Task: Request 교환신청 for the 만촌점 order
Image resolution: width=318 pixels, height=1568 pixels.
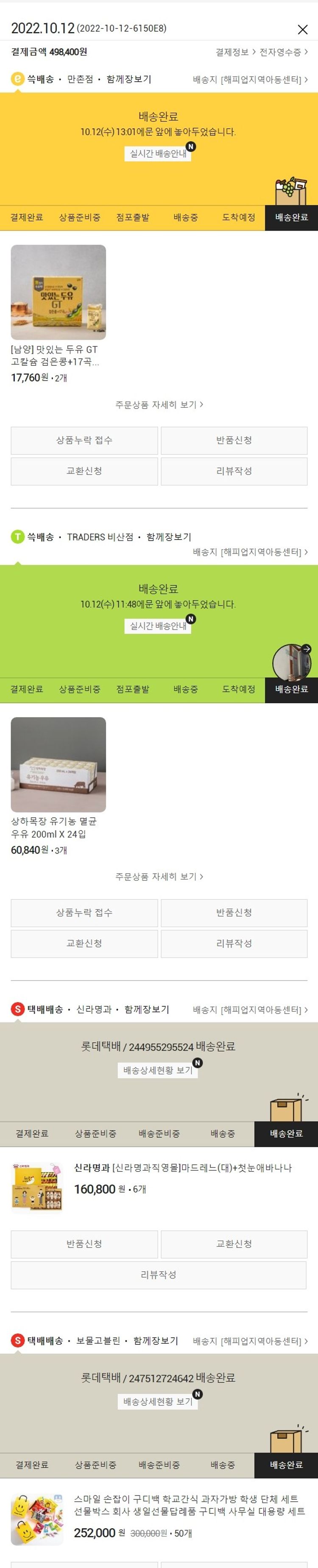Action: pos(84,471)
